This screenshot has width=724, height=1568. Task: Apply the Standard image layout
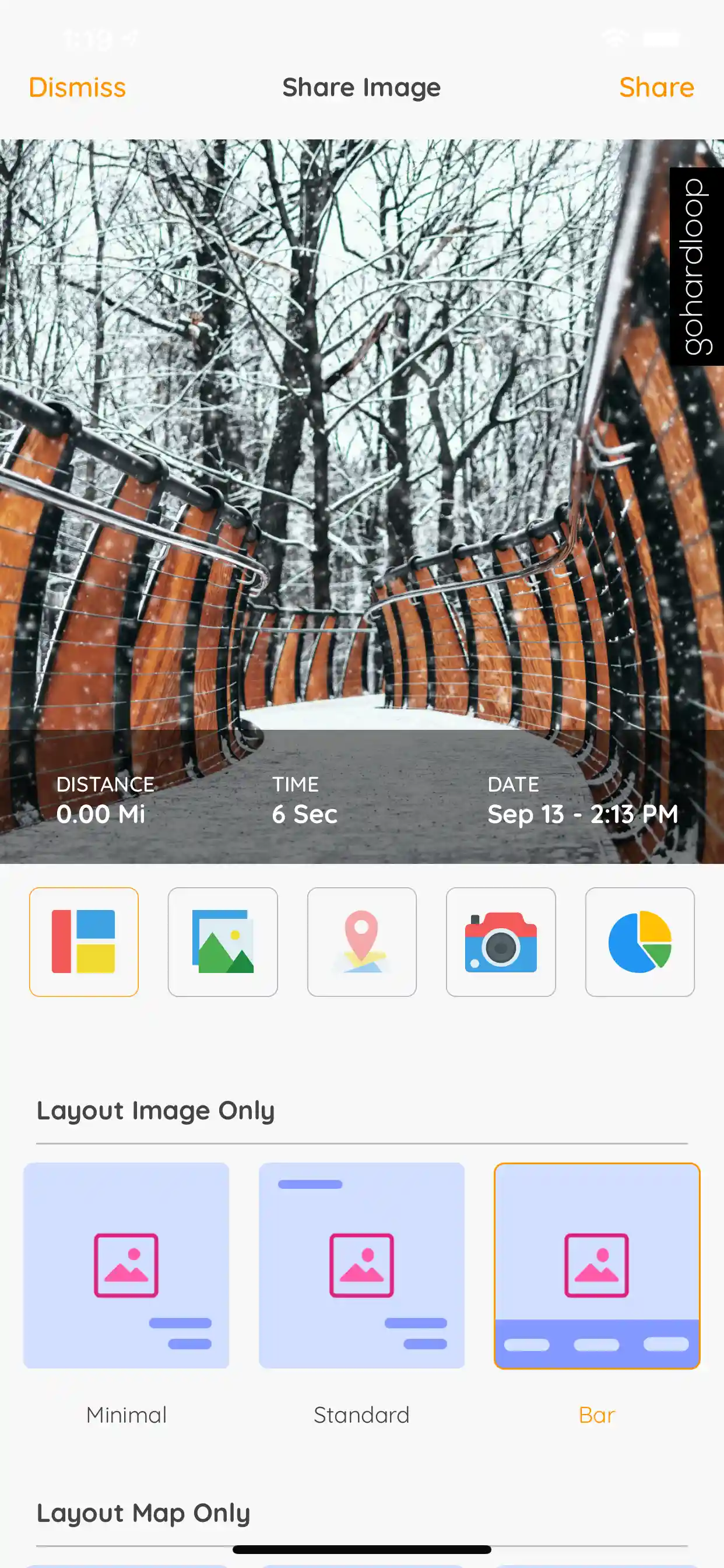(x=361, y=1265)
